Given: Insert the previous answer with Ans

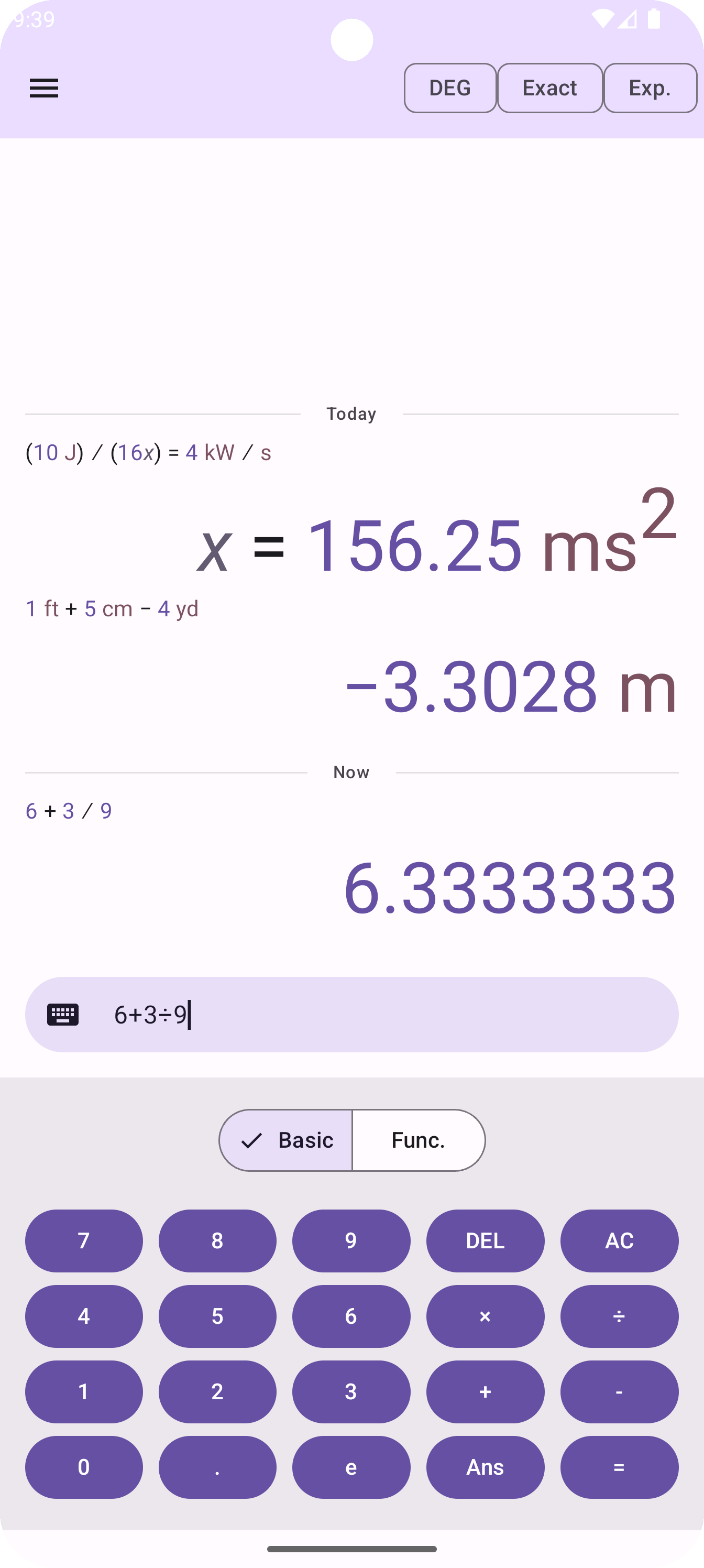Looking at the screenshot, I should [x=485, y=1467].
